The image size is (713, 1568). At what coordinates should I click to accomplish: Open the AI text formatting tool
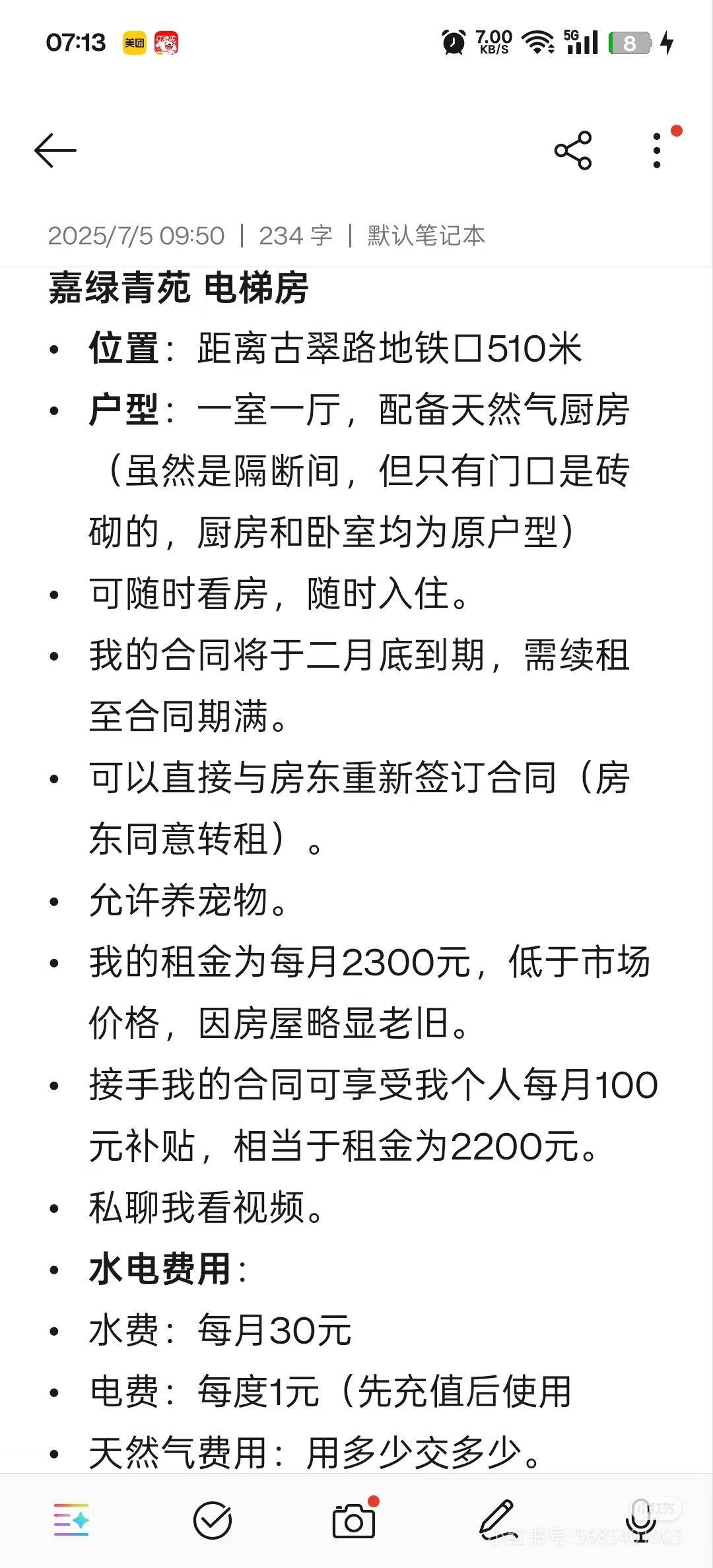pyautogui.click(x=71, y=1520)
